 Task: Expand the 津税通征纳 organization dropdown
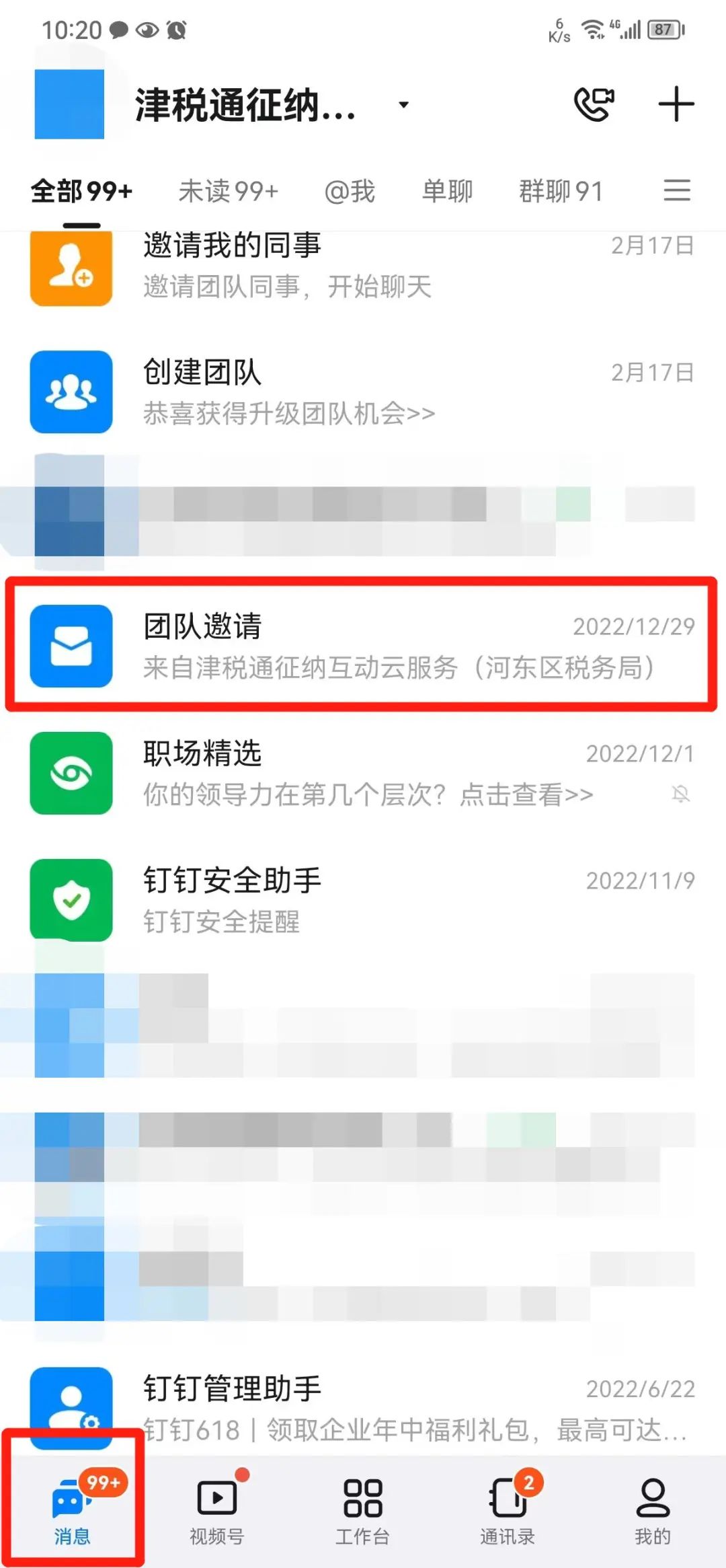pos(403,105)
